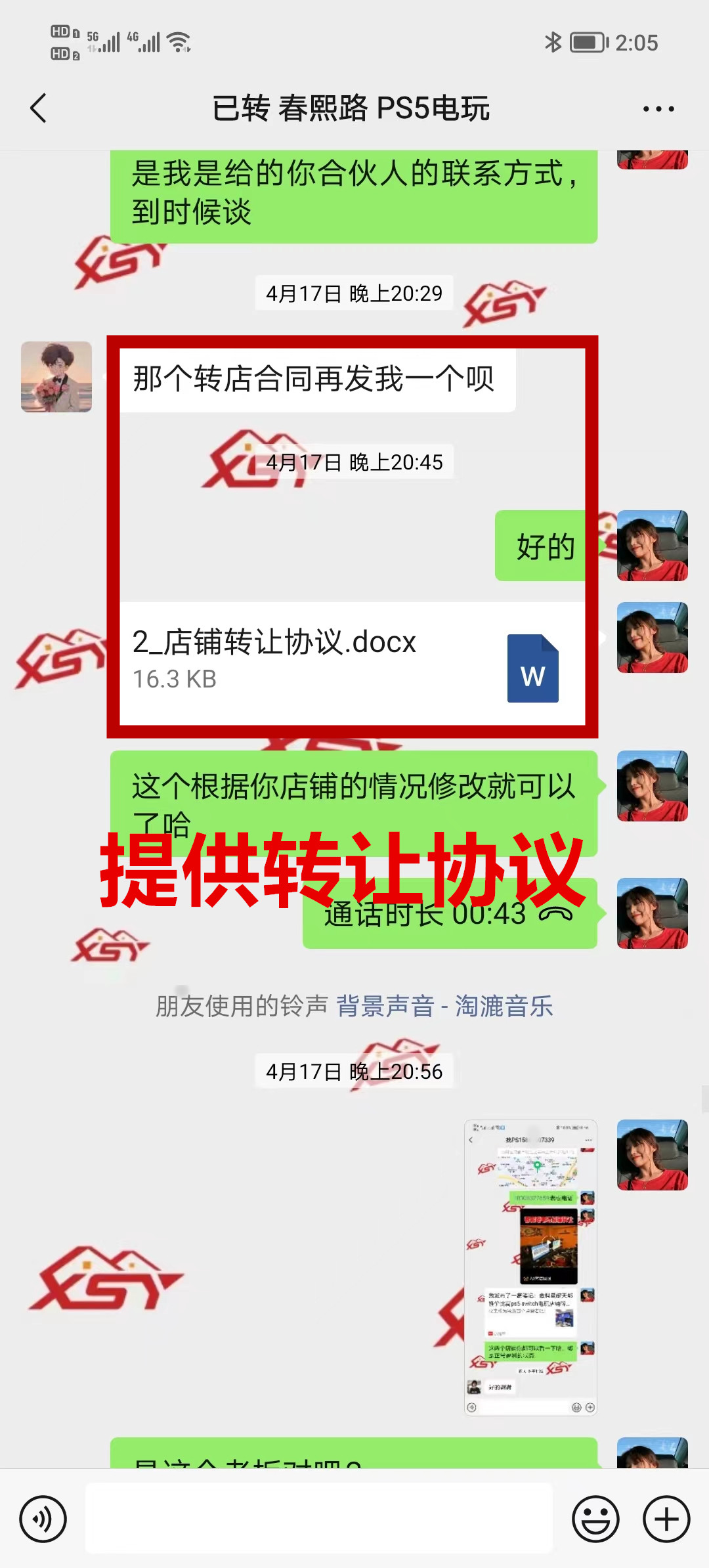Open the chat info overflow menu

[x=658, y=109]
